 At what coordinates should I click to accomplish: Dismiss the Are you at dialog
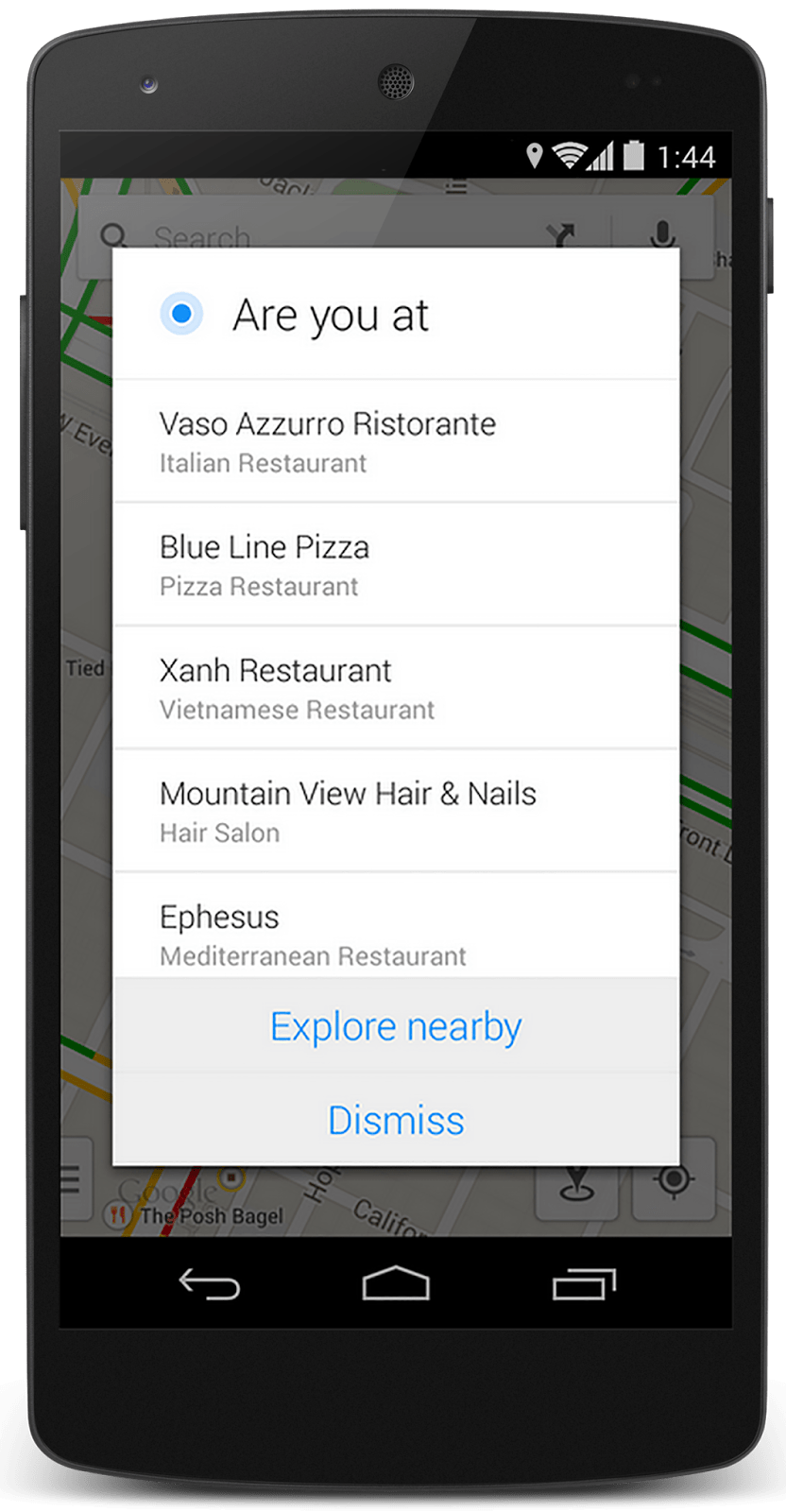point(395,1120)
